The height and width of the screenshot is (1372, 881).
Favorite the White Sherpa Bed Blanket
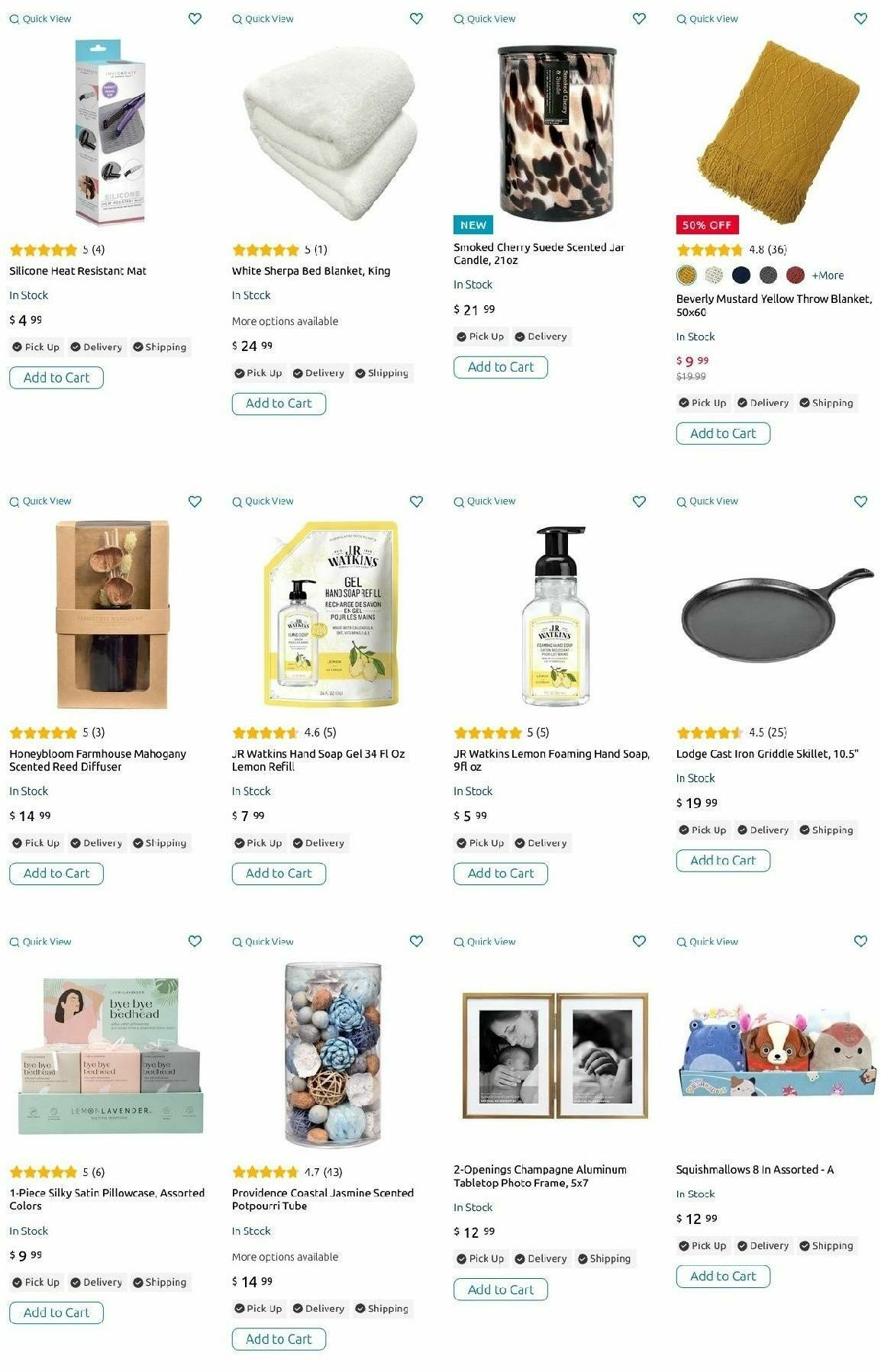pos(416,18)
